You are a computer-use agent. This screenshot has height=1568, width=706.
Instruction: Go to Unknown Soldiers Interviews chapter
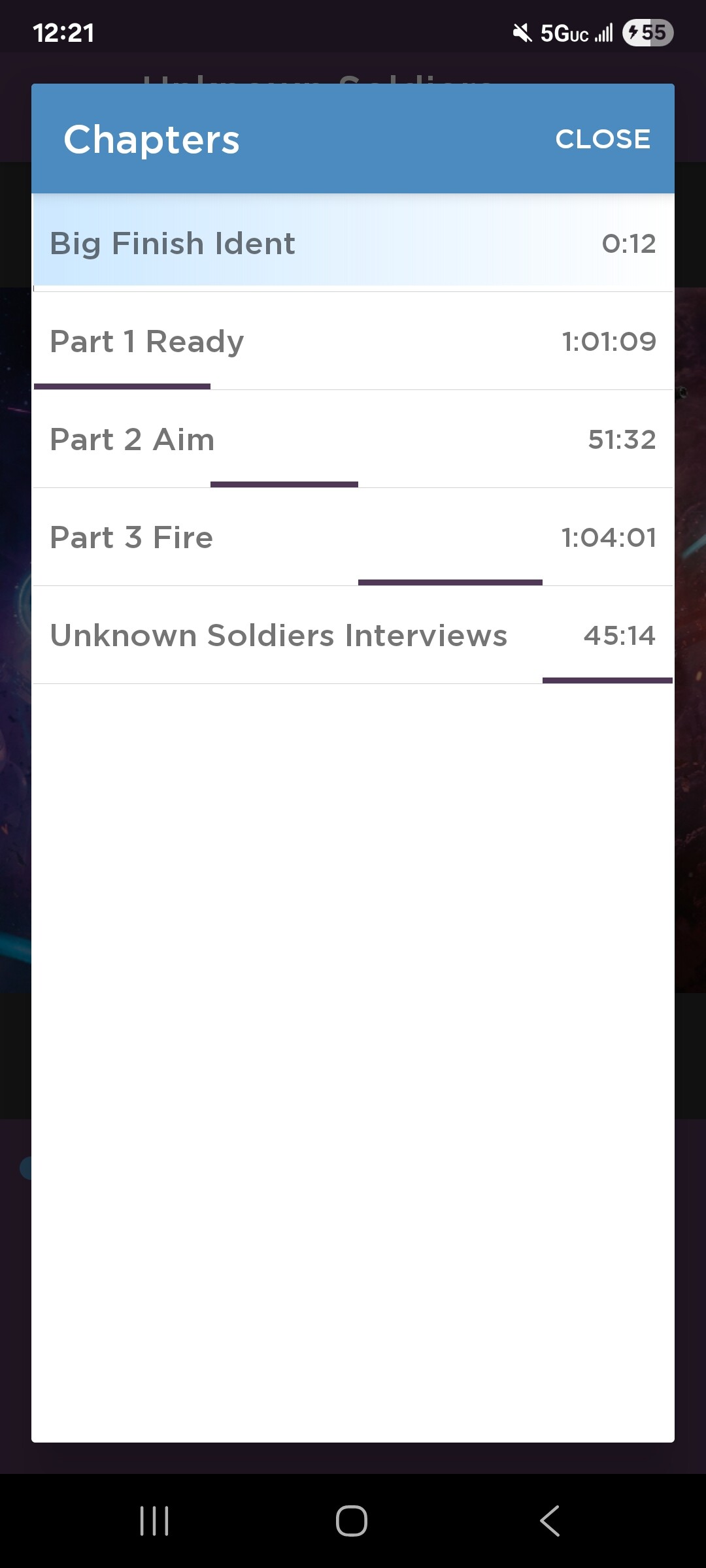(353, 635)
